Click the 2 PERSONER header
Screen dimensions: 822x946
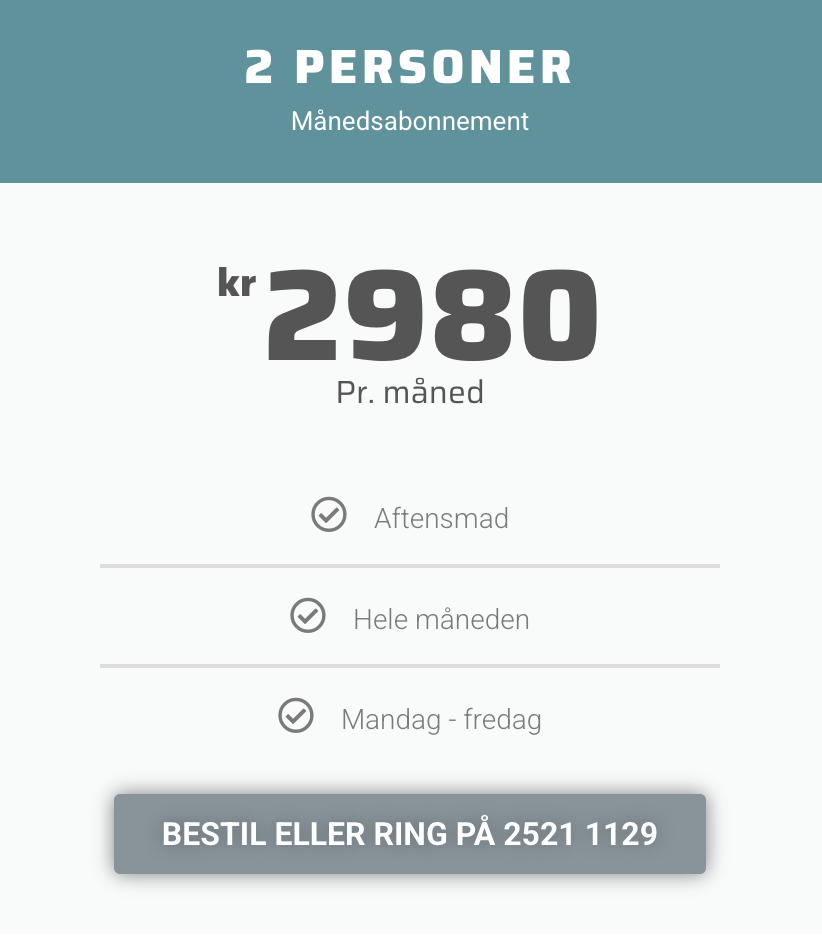(410, 68)
